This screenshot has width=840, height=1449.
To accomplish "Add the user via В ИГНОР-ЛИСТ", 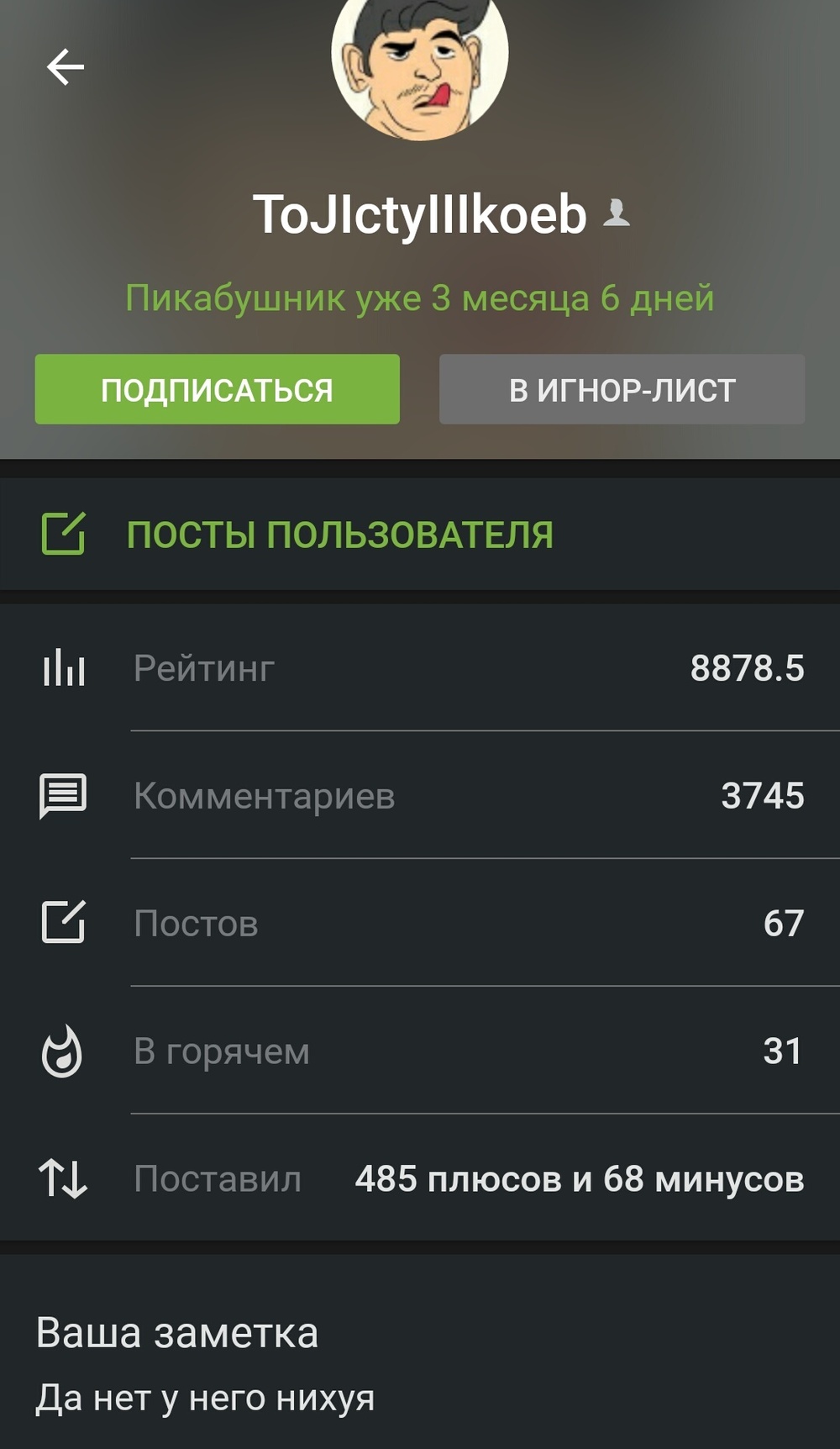I will (622, 390).
